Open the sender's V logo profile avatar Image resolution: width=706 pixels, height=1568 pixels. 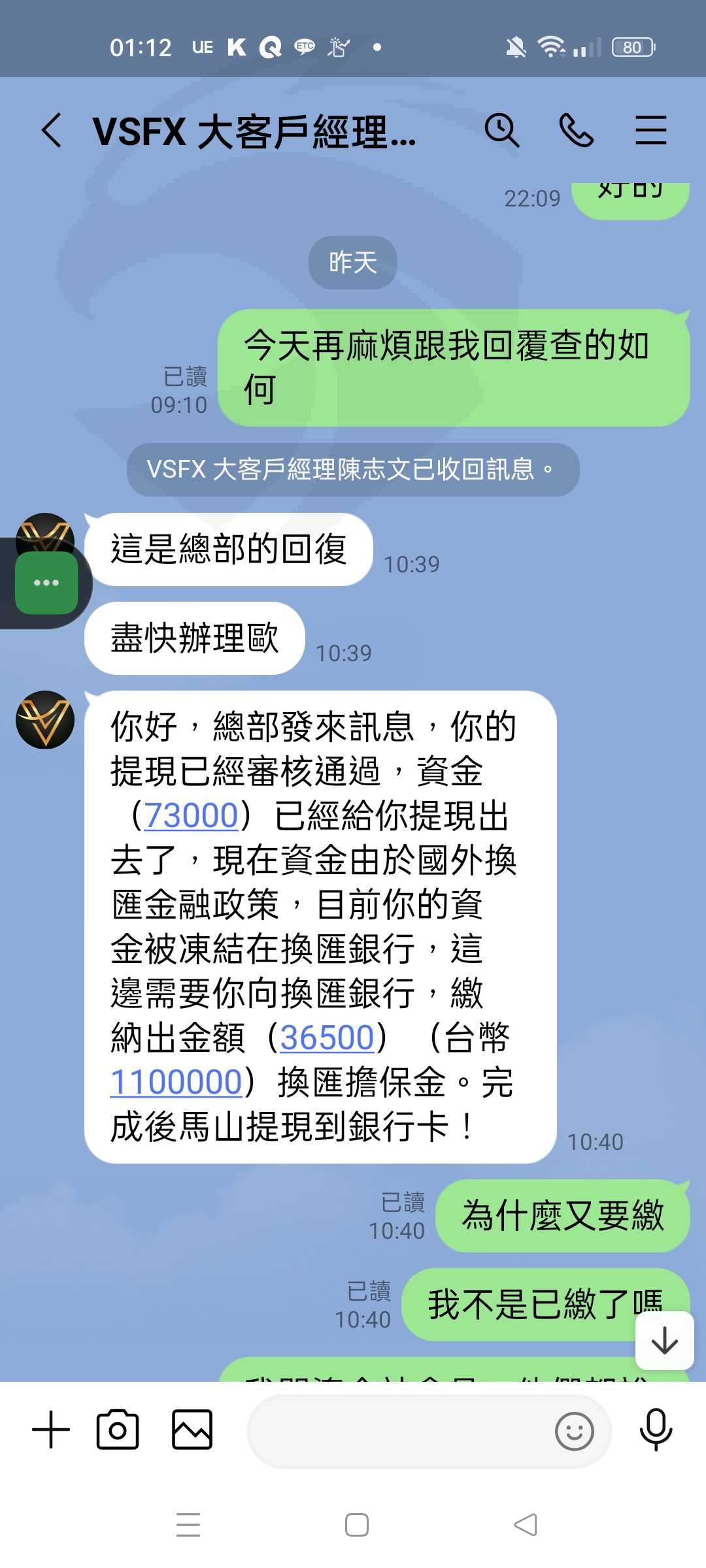point(45,720)
